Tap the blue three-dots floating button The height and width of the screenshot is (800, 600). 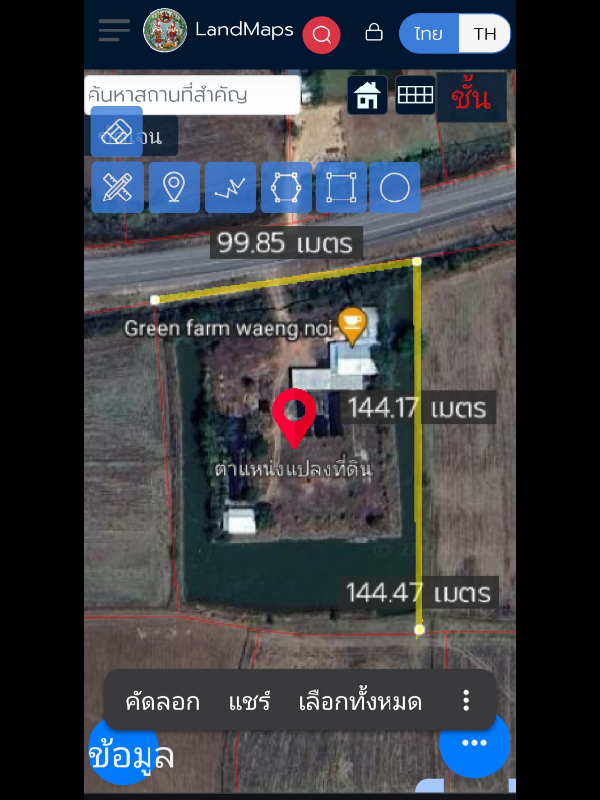click(474, 743)
